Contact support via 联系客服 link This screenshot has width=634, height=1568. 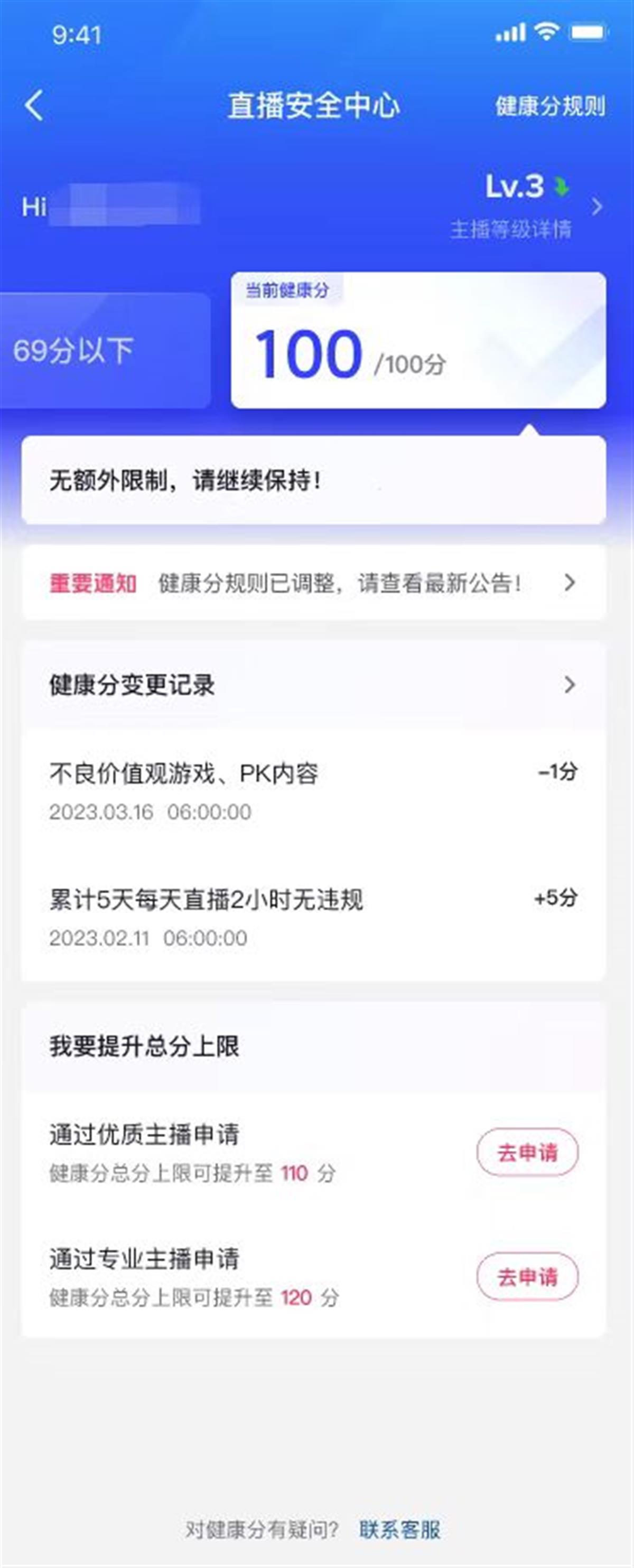(x=399, y=1529)
